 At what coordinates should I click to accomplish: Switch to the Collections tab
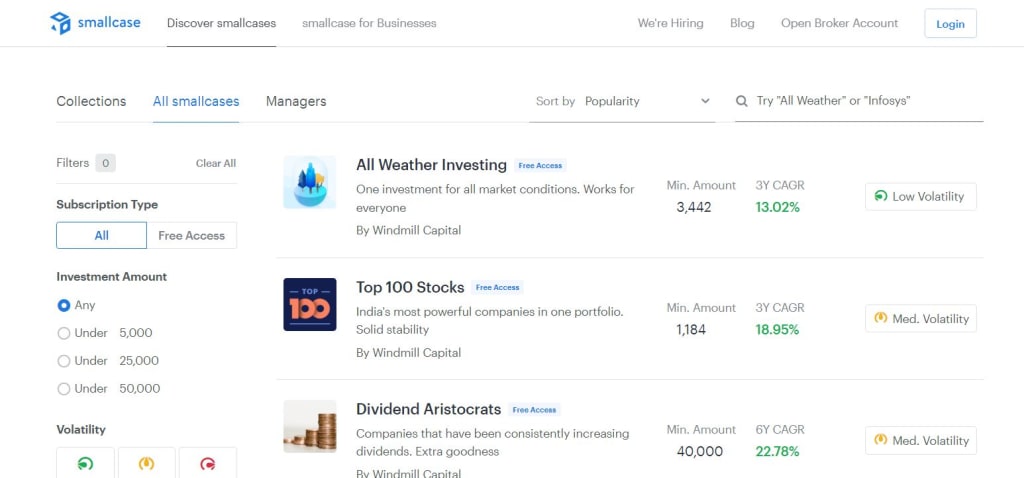click(91, 101)
